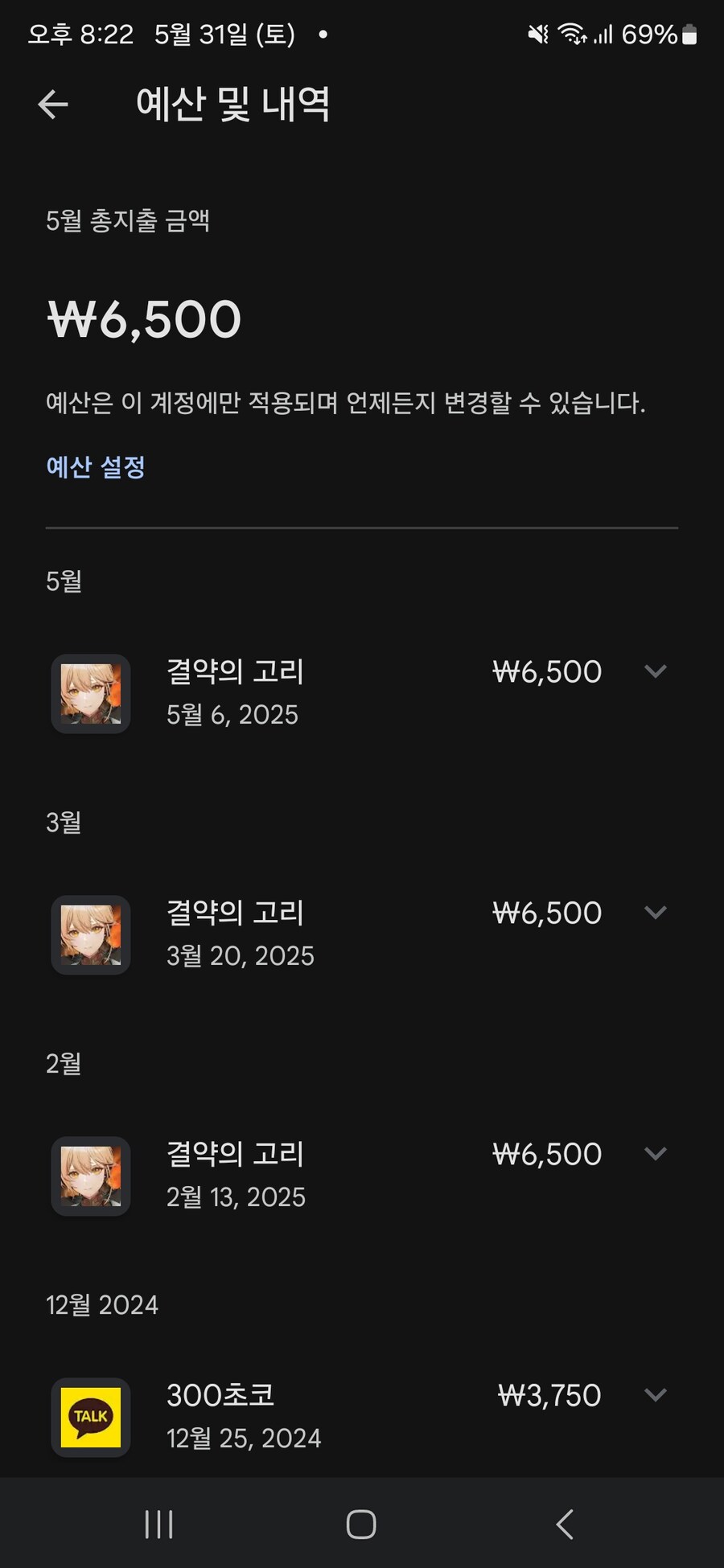724x1568 pixels.
Task: Tap the Wi-Fi icon in the status bar
Action: [571, 34]
